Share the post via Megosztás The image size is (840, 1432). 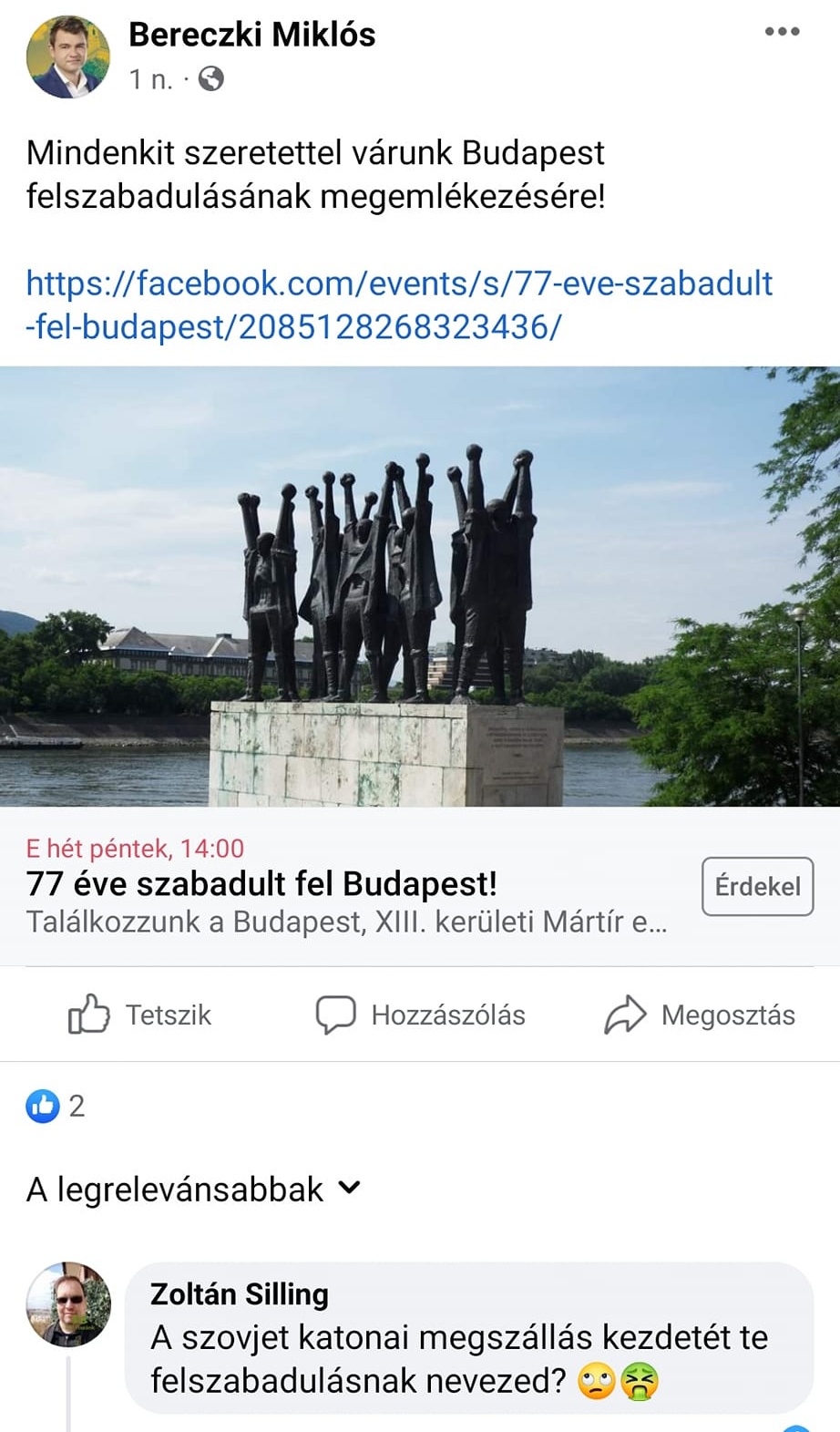tap(700, 1015)
